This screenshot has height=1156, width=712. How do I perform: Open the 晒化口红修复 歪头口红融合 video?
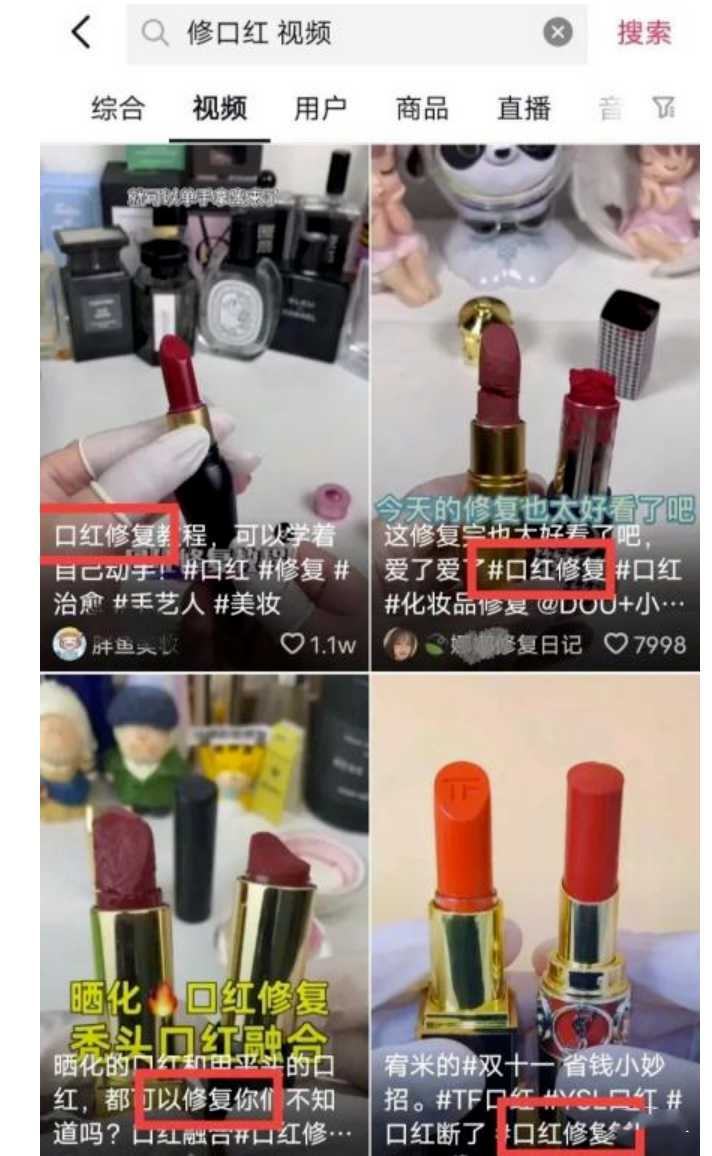coord(204,914)
